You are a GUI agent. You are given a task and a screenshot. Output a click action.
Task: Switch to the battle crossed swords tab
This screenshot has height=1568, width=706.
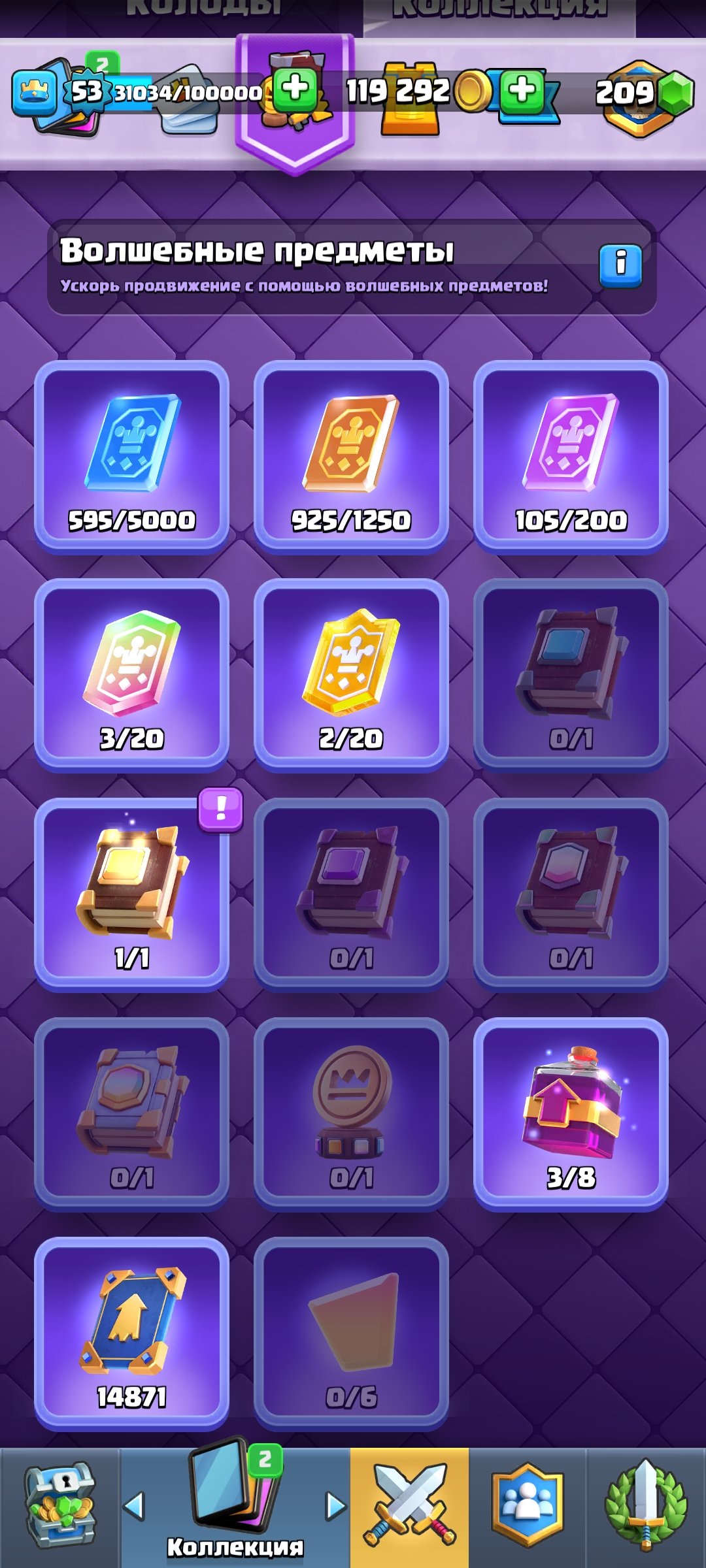click(410, 1507)
